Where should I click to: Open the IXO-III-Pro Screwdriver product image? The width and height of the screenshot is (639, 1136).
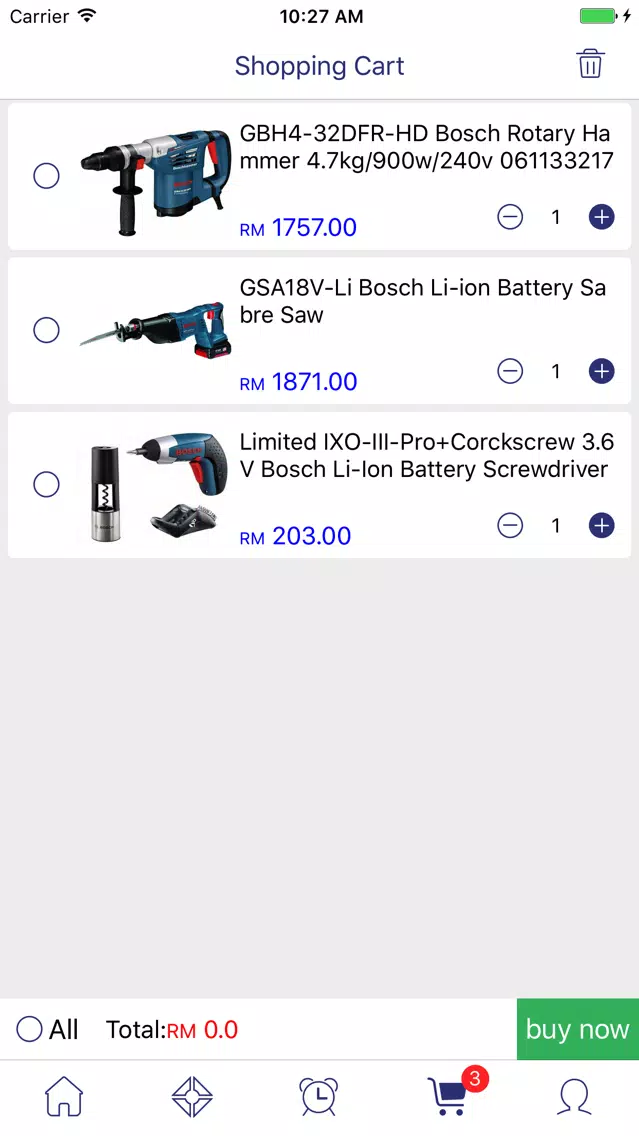pos(156,487)
